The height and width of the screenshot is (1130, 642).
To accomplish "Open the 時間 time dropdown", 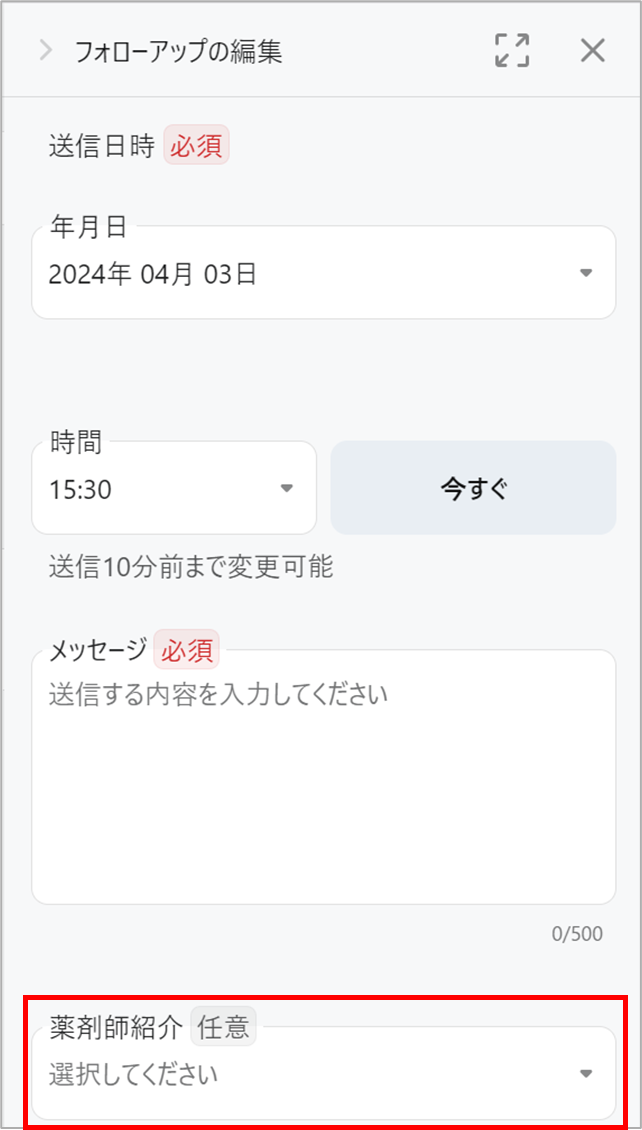I will 174,489.
